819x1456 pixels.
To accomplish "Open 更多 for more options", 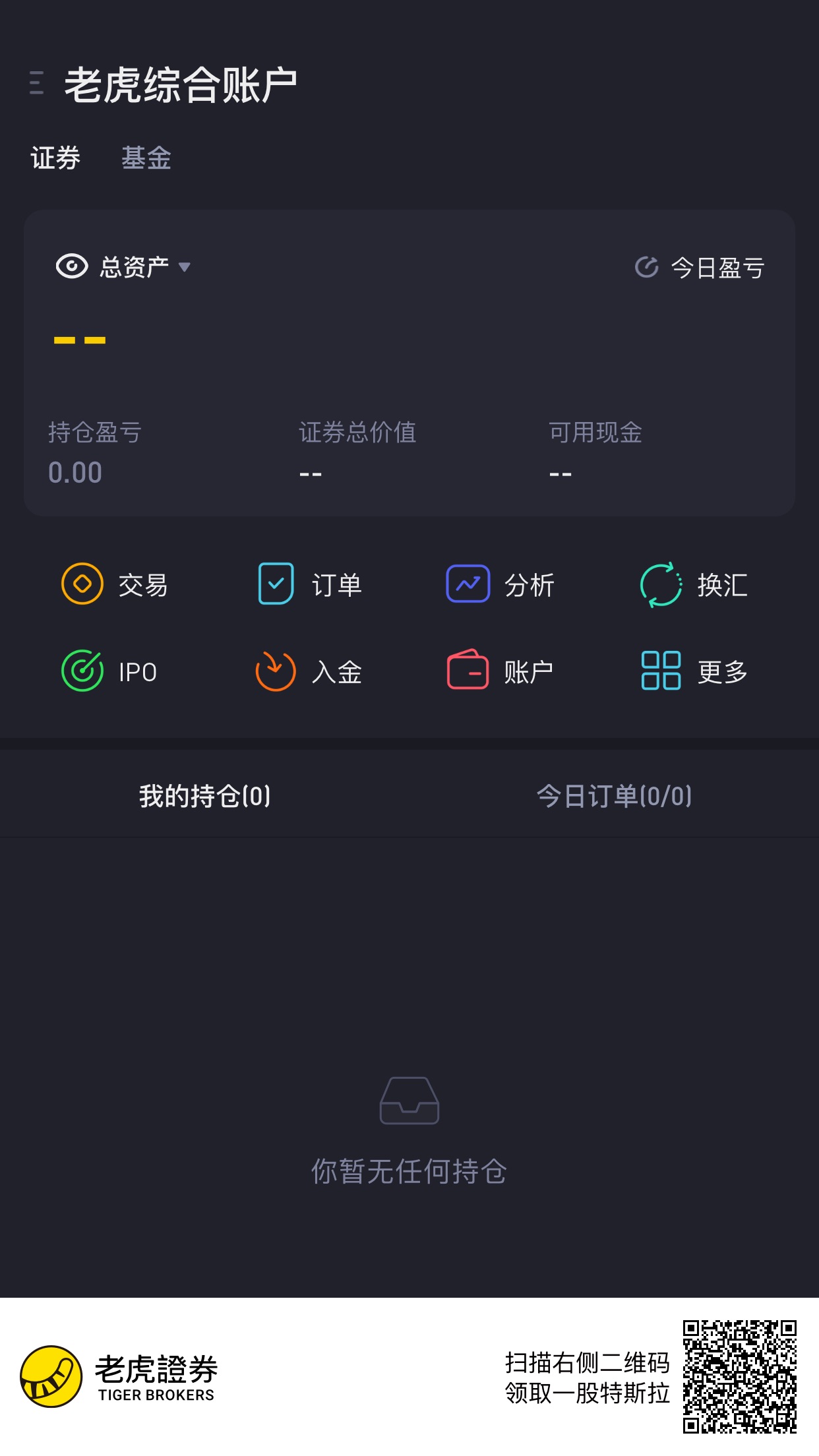I will point(694,671).
